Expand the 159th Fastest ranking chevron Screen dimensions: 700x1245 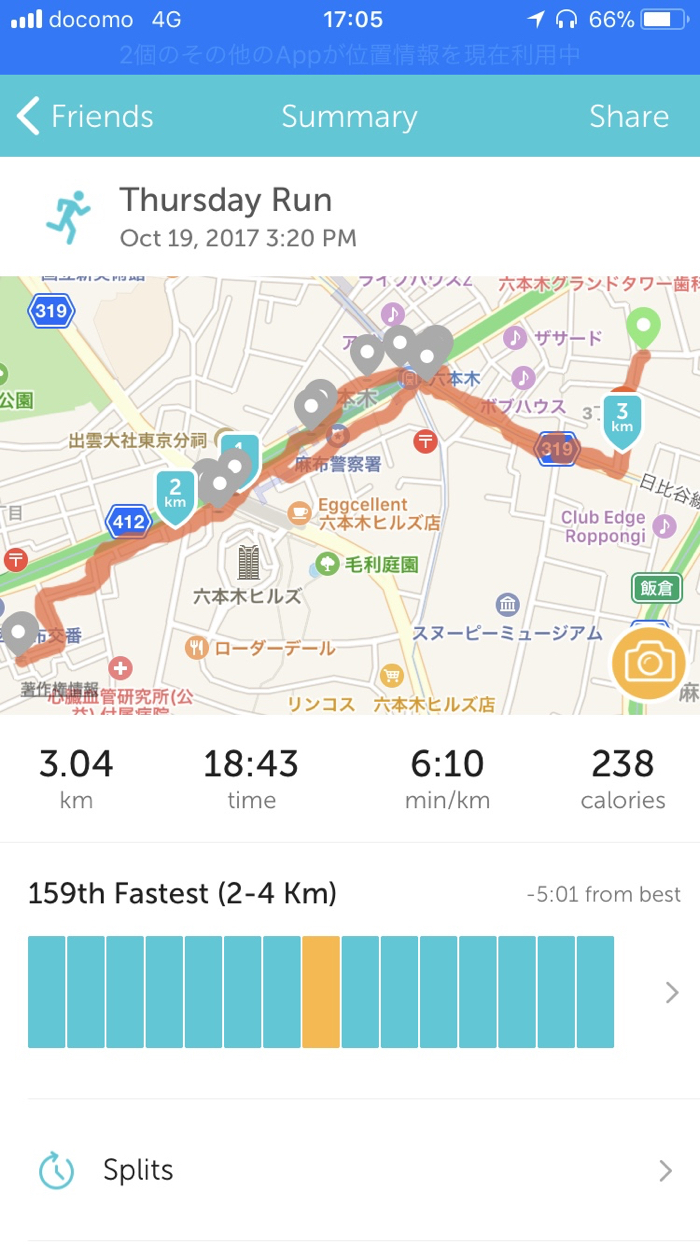click(x=673, y=993)
